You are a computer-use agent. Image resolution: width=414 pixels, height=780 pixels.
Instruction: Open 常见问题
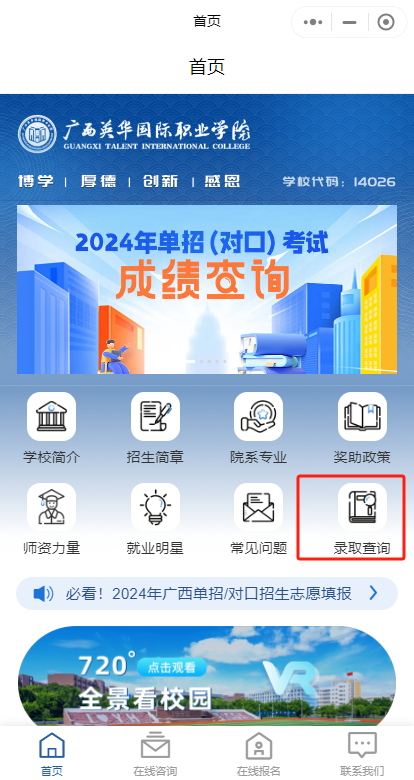(x=259, y=519)
